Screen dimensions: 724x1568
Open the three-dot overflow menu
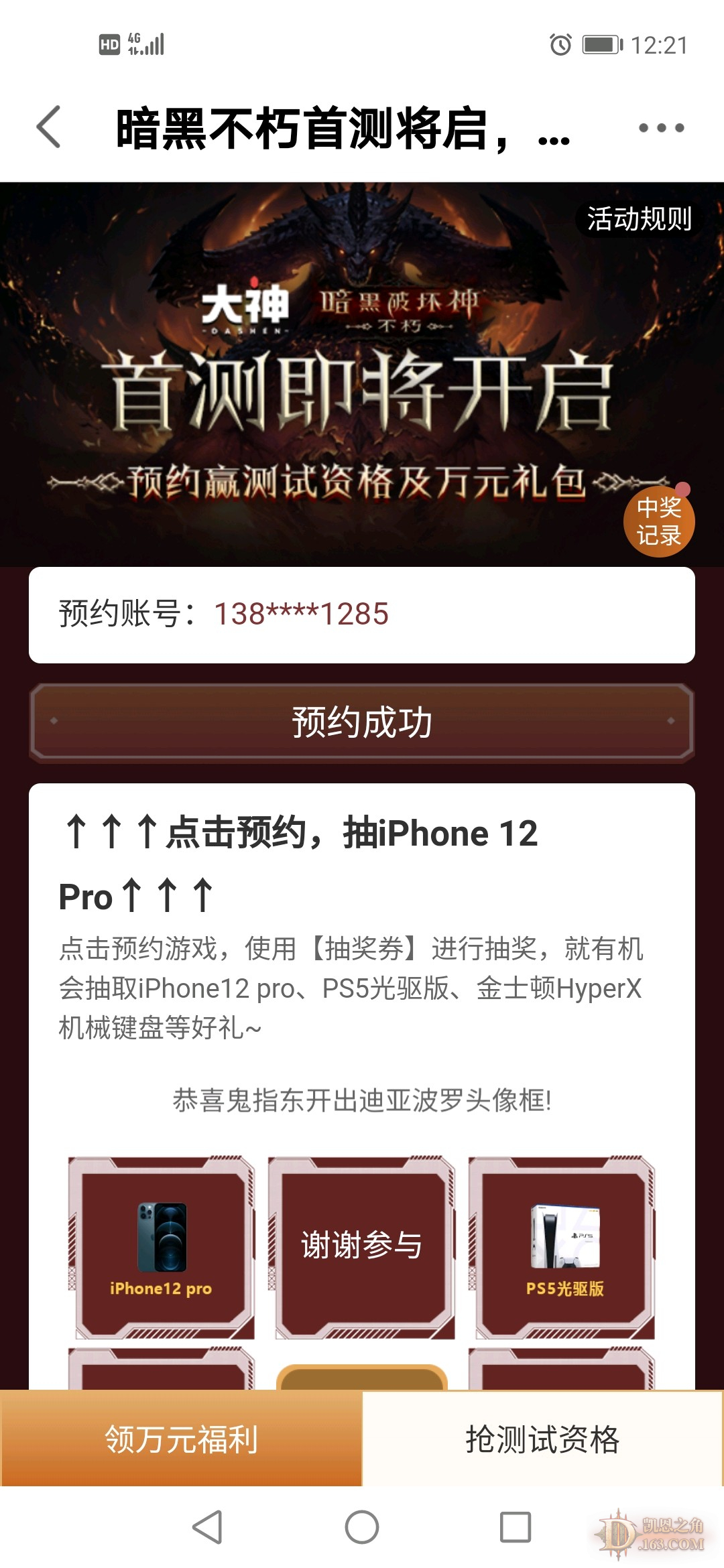tap(661, 128)
